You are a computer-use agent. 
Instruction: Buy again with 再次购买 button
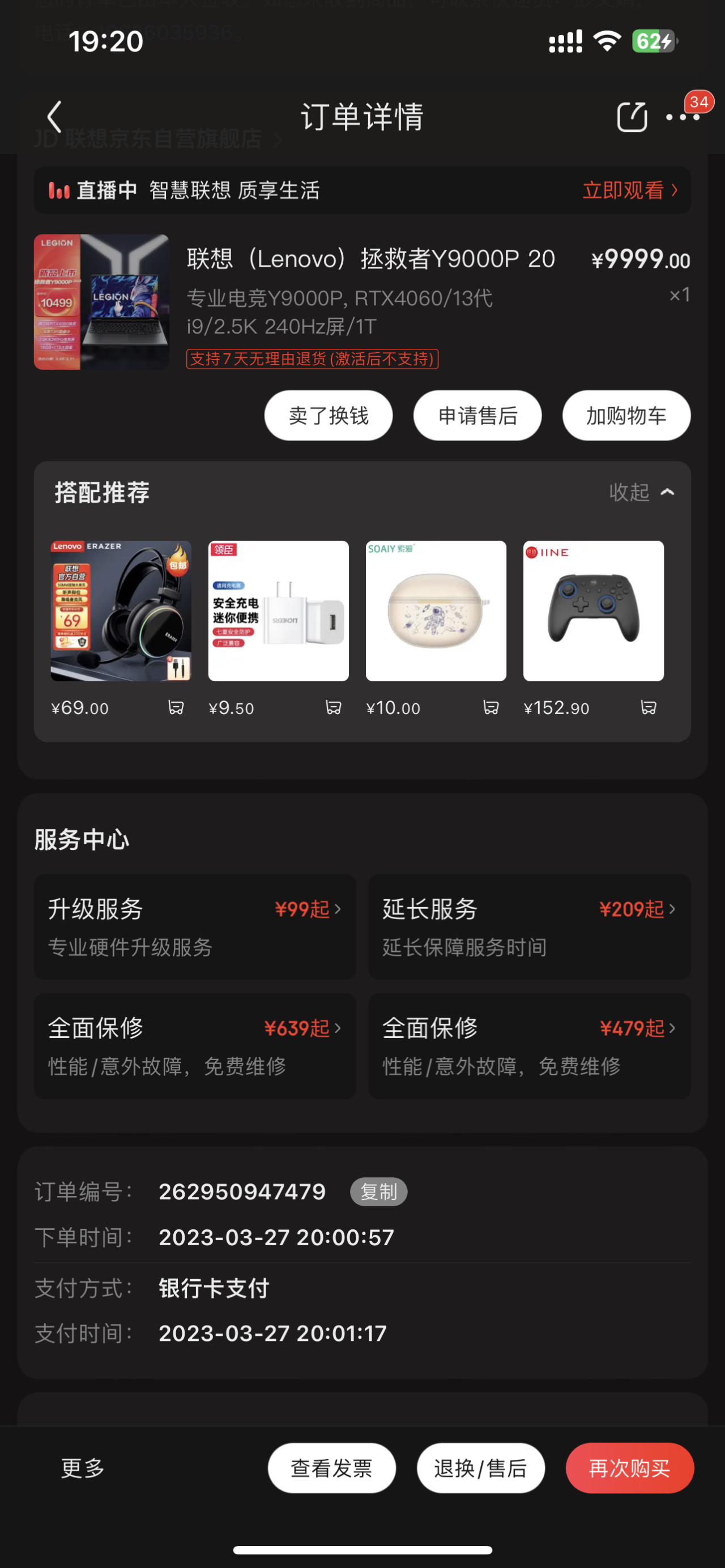630,1468
